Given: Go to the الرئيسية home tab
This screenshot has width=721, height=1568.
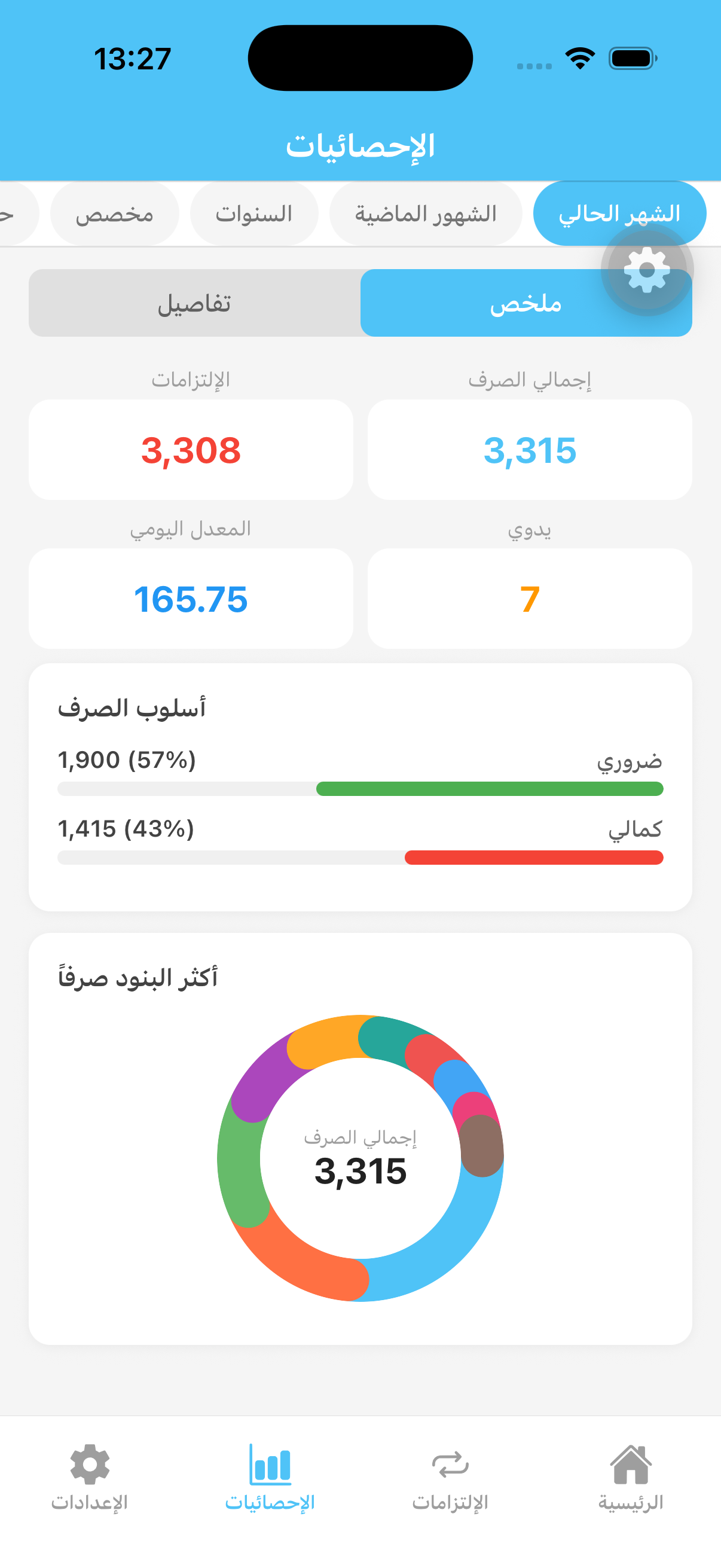Looking at the screenshot, I should 630,1475.
